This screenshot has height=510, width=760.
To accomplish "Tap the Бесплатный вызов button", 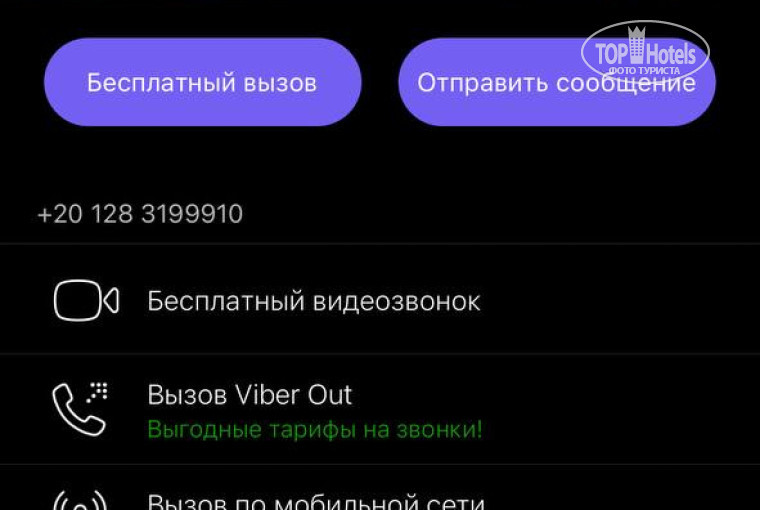I will click(202, 83).
